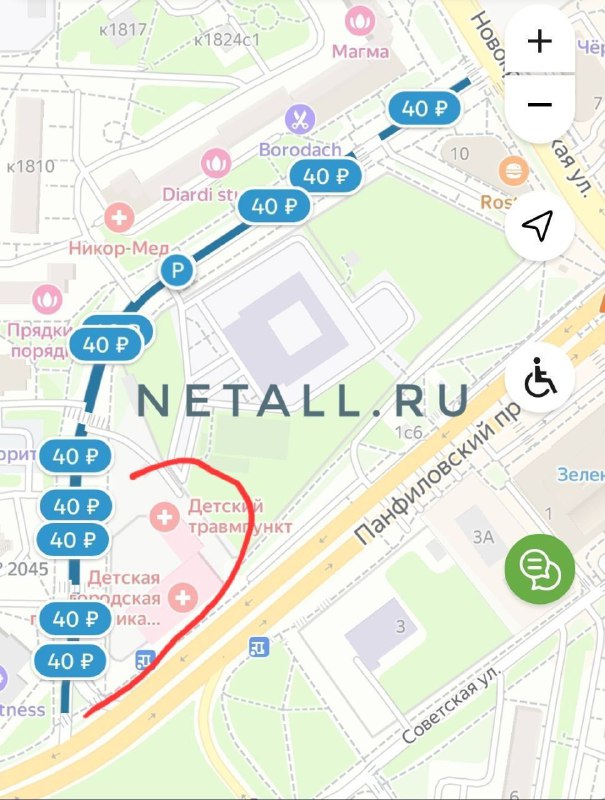The image size is (605, 800).
Task: Select the Никор-Мед clinic marker
Action: click(120, 216)
